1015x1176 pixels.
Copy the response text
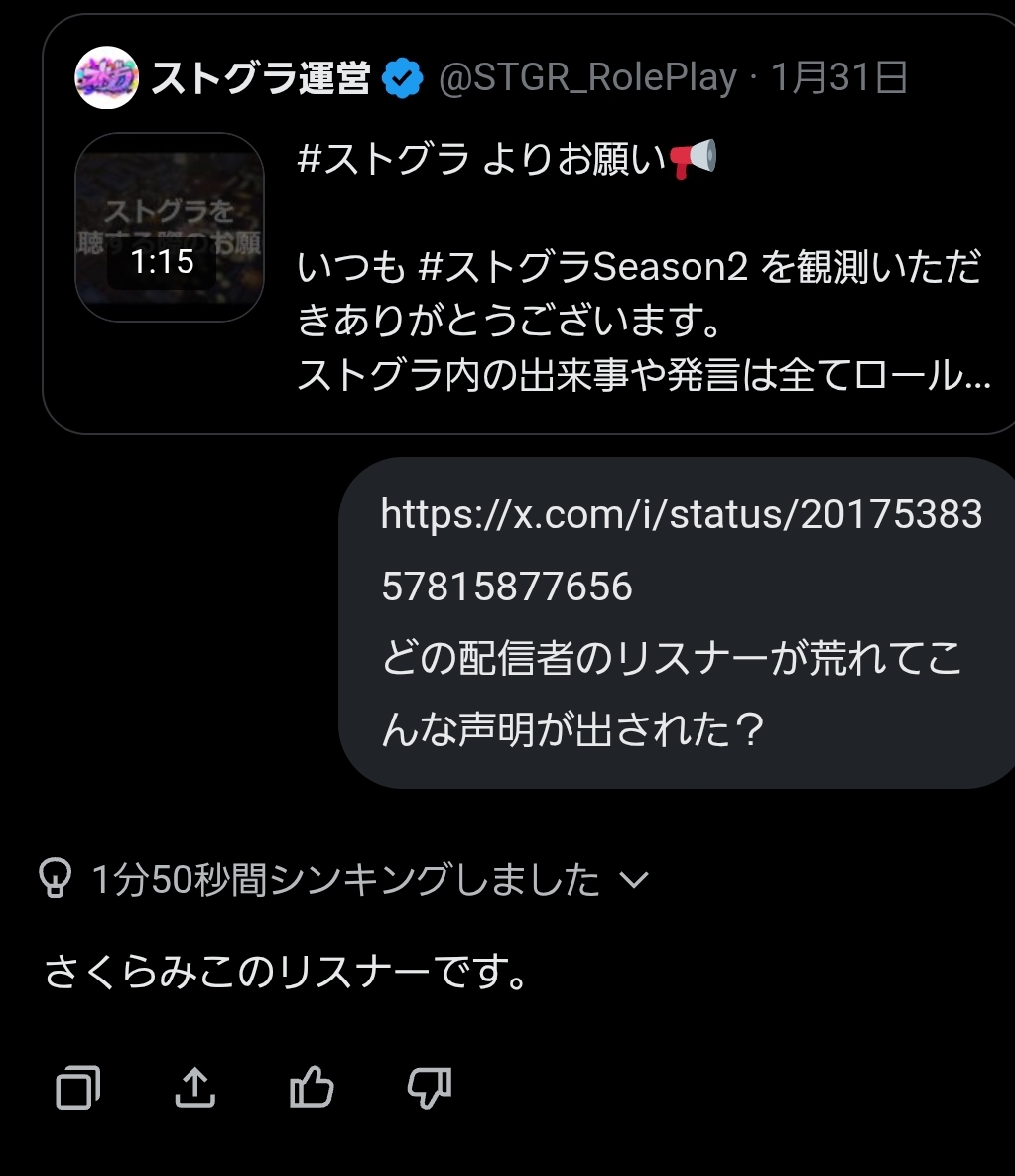pos(78,1090)
